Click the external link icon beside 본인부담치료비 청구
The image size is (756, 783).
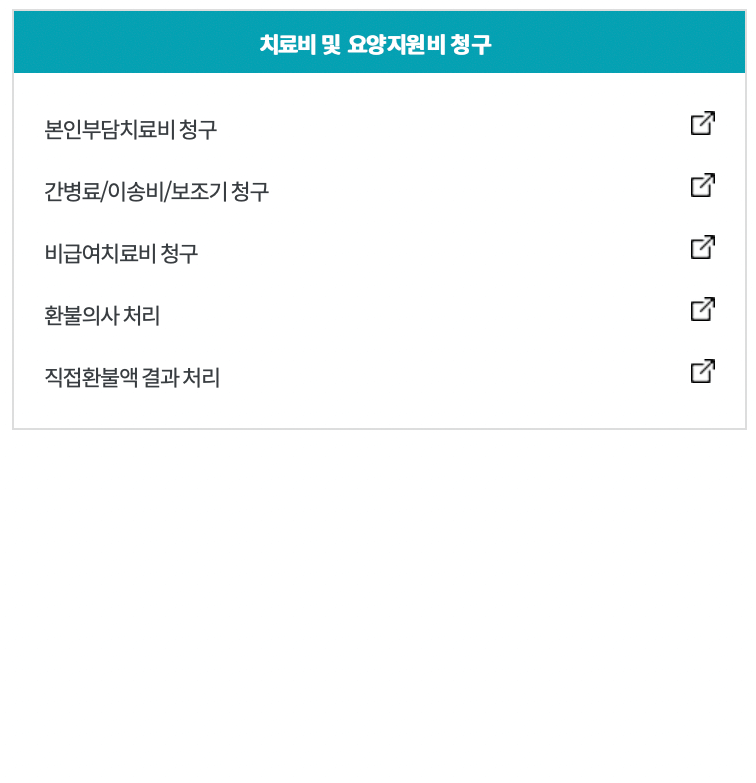click(703, 124)
